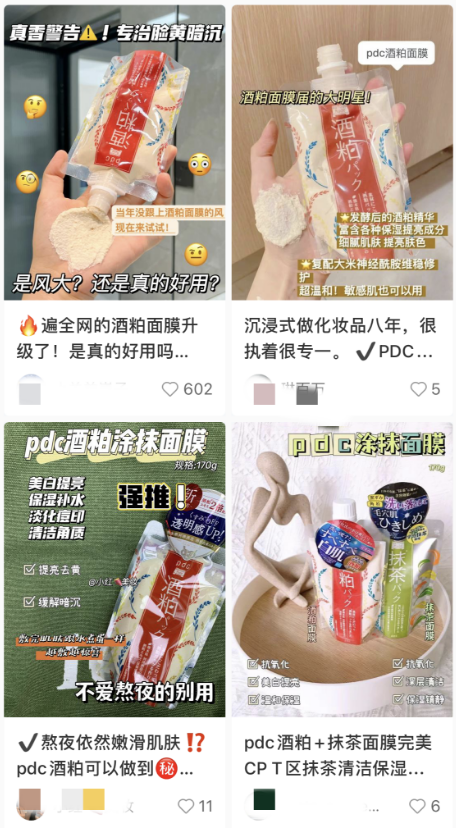Screen dimensions: 456x829
Task: Like the pdc酒粕+抹茶面膜 post with 6 likes
Action: point(417,806)
